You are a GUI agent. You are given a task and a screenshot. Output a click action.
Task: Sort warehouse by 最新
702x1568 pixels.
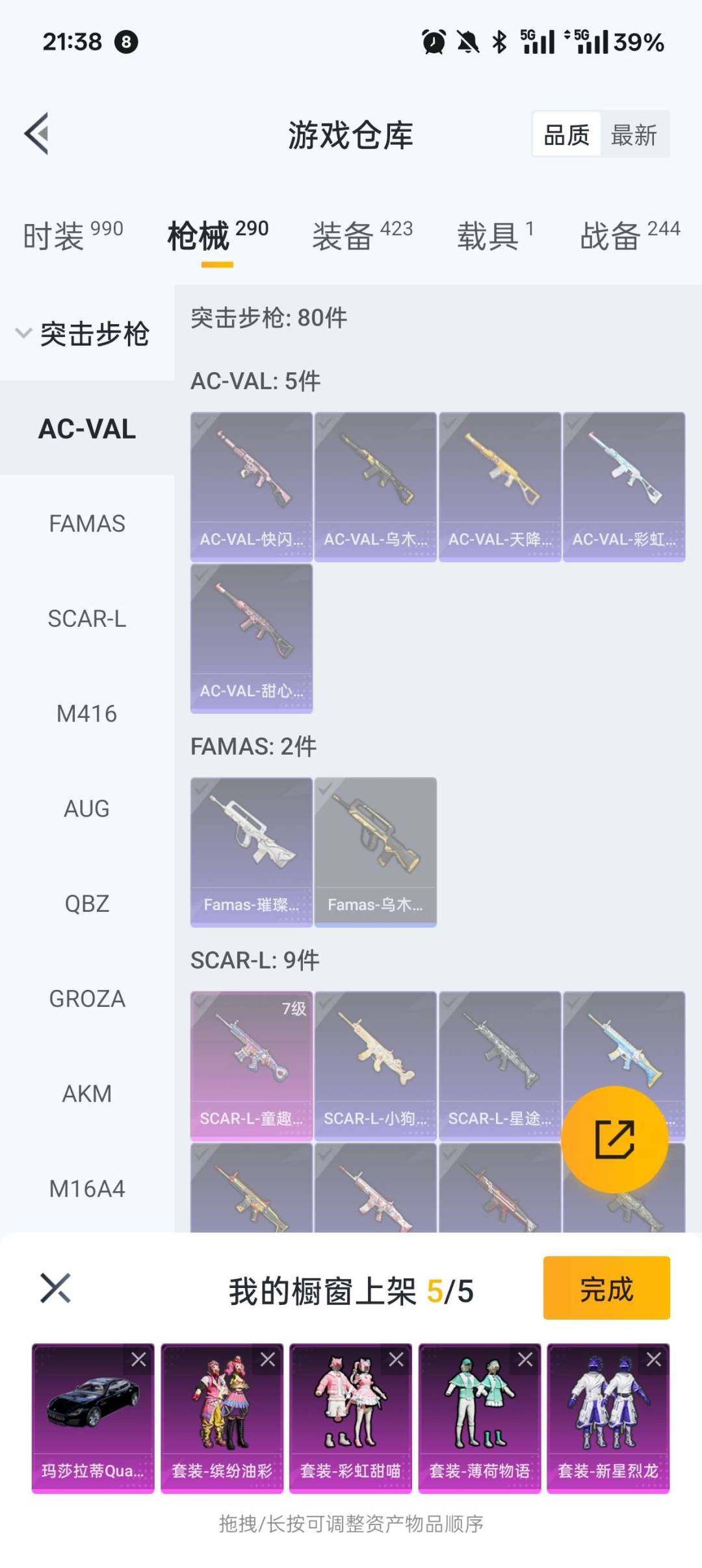(634, 135)
